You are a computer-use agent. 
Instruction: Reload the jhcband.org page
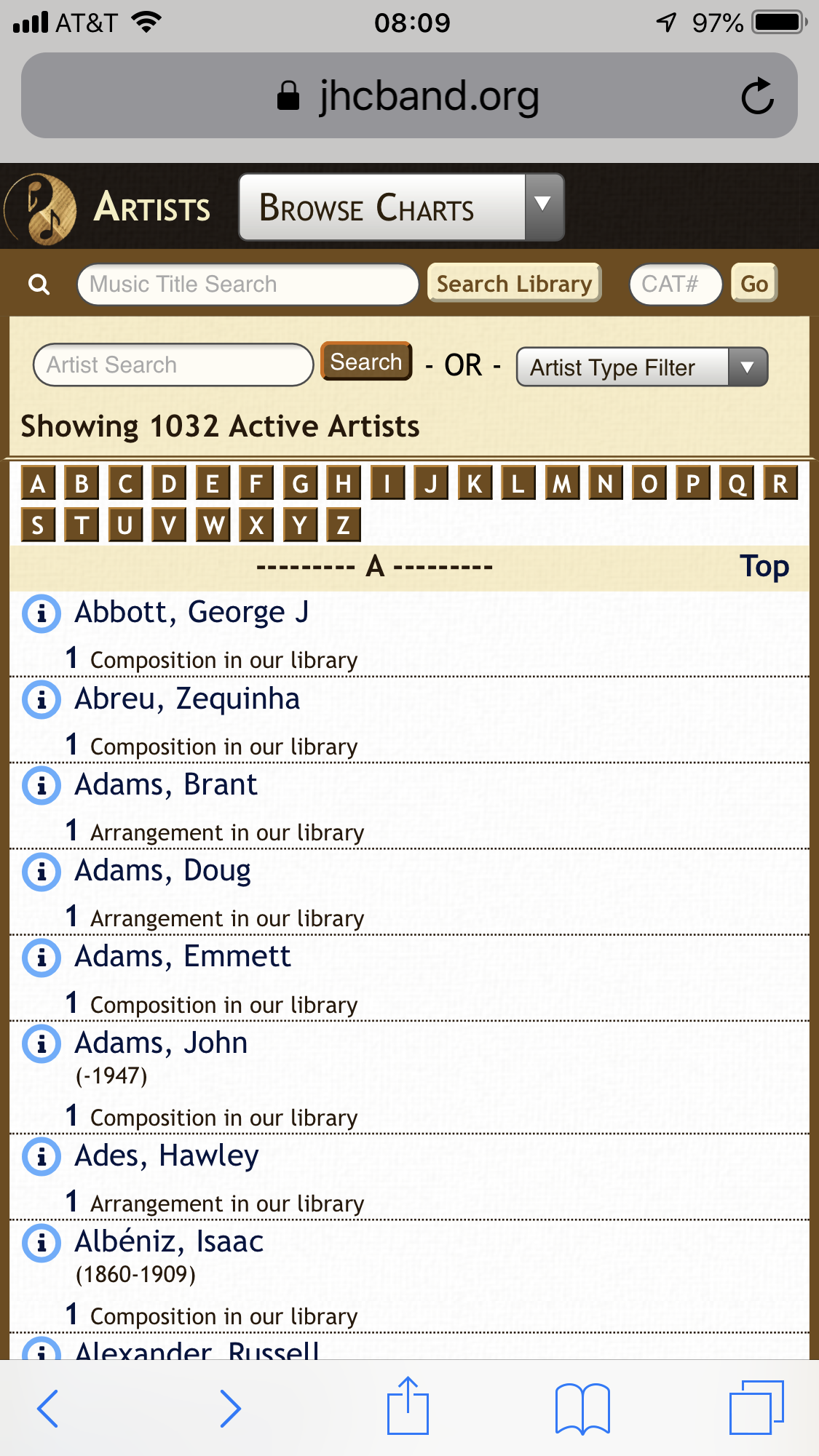[x=757, y=96]
